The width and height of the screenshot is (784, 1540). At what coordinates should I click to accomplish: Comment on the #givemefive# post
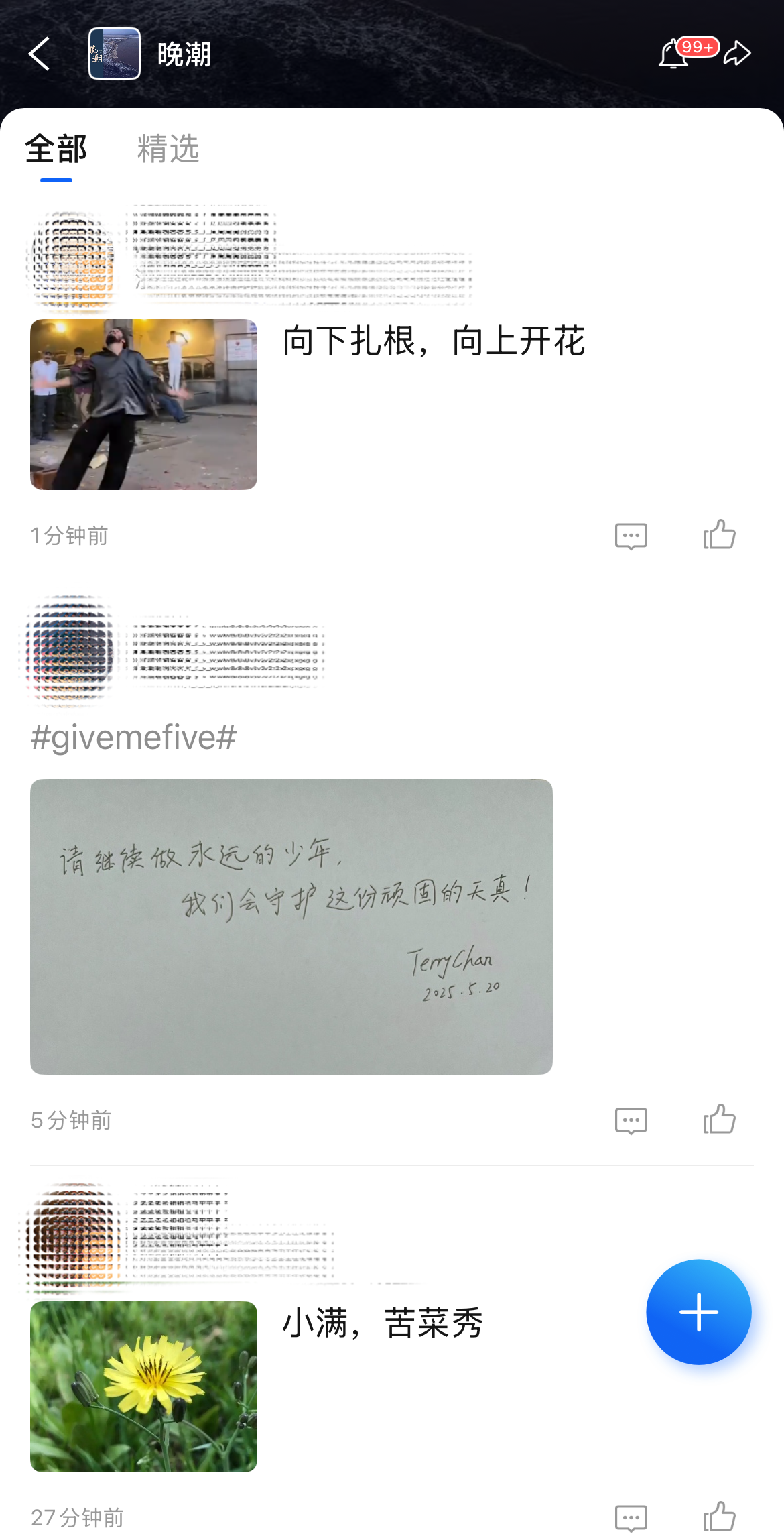coord(631,1120)
